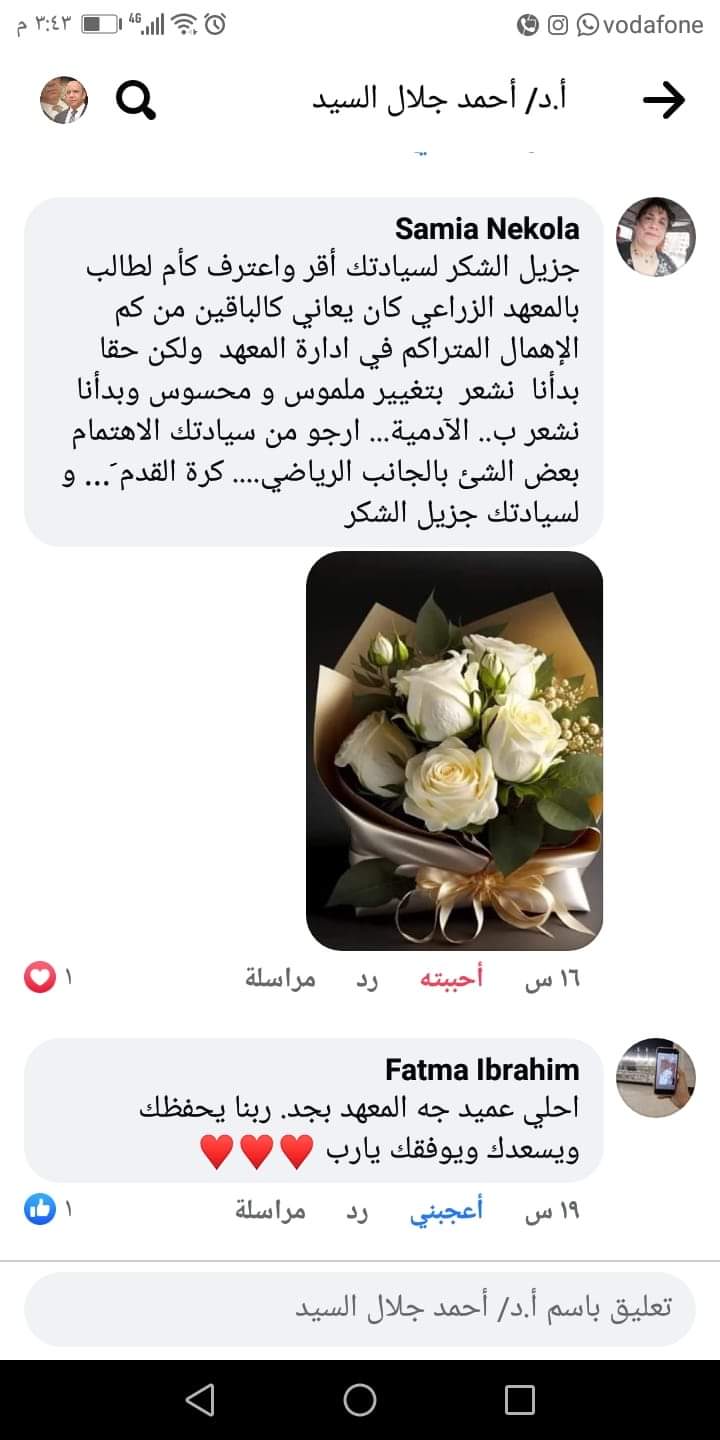Open Fatma Ibrahim's name link

tap(482, 1069)
